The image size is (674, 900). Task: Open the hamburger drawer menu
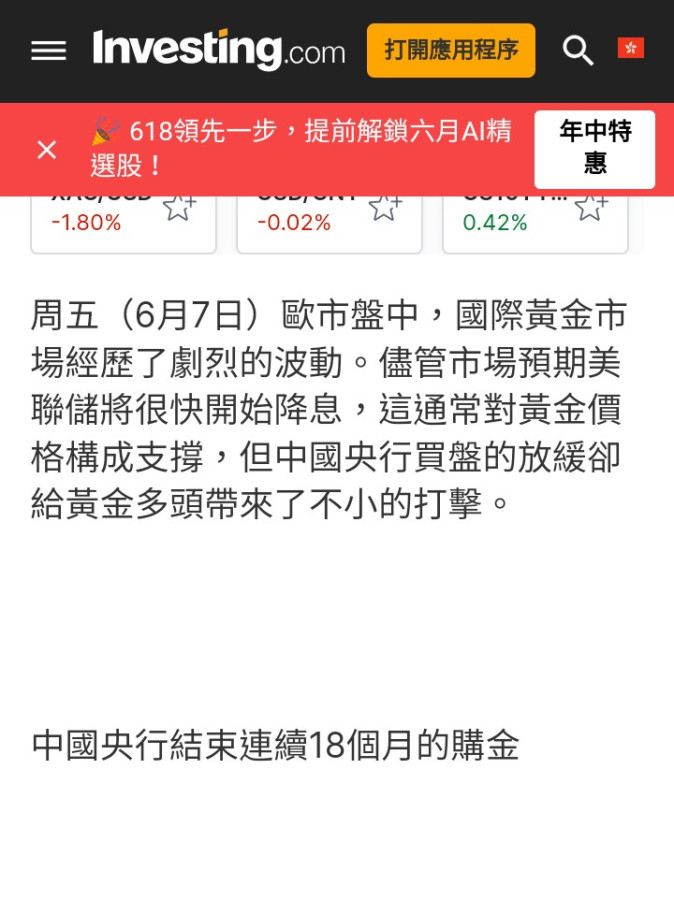(48, 50)
